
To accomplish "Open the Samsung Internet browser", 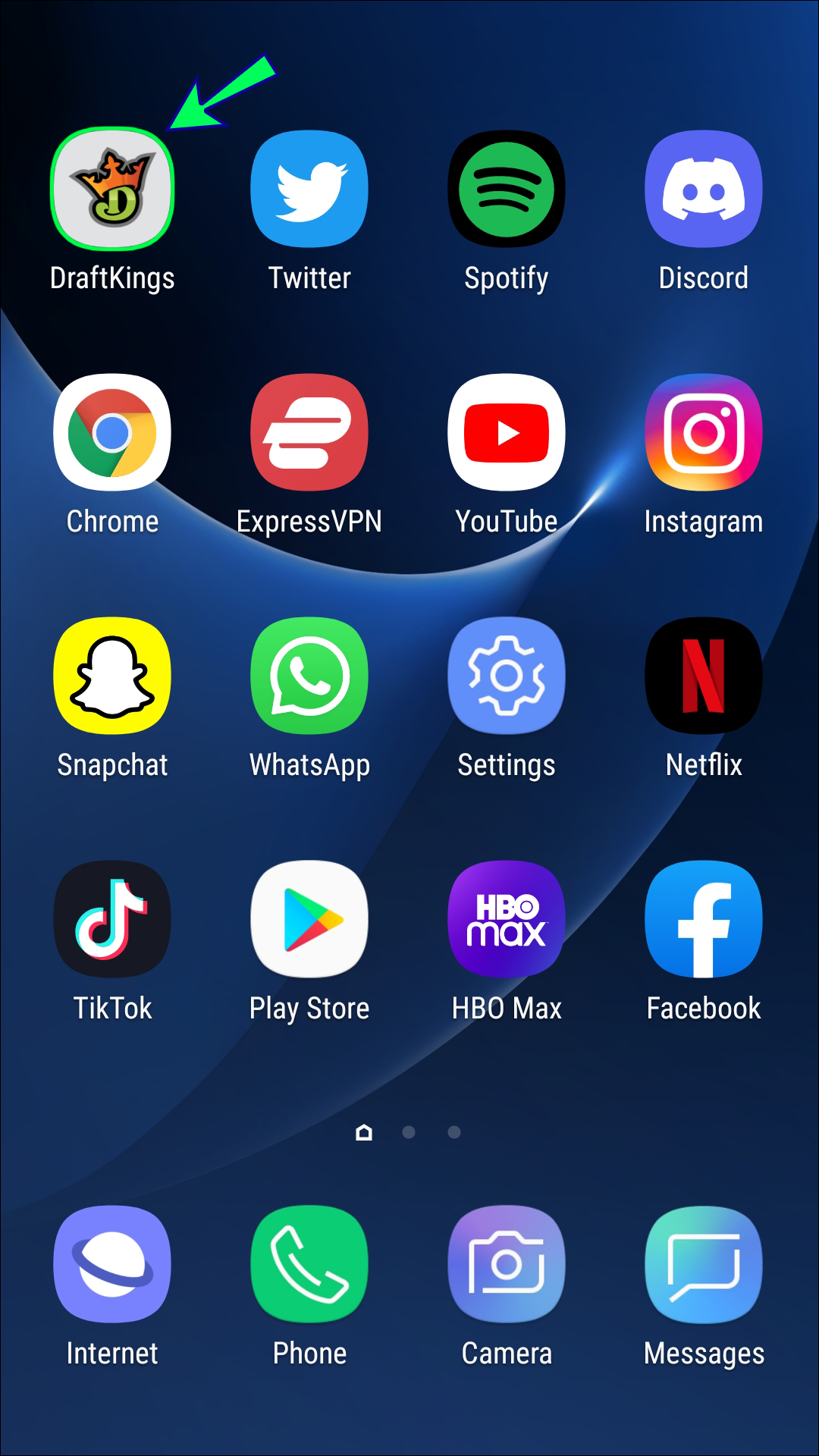I will point(112,1265).
